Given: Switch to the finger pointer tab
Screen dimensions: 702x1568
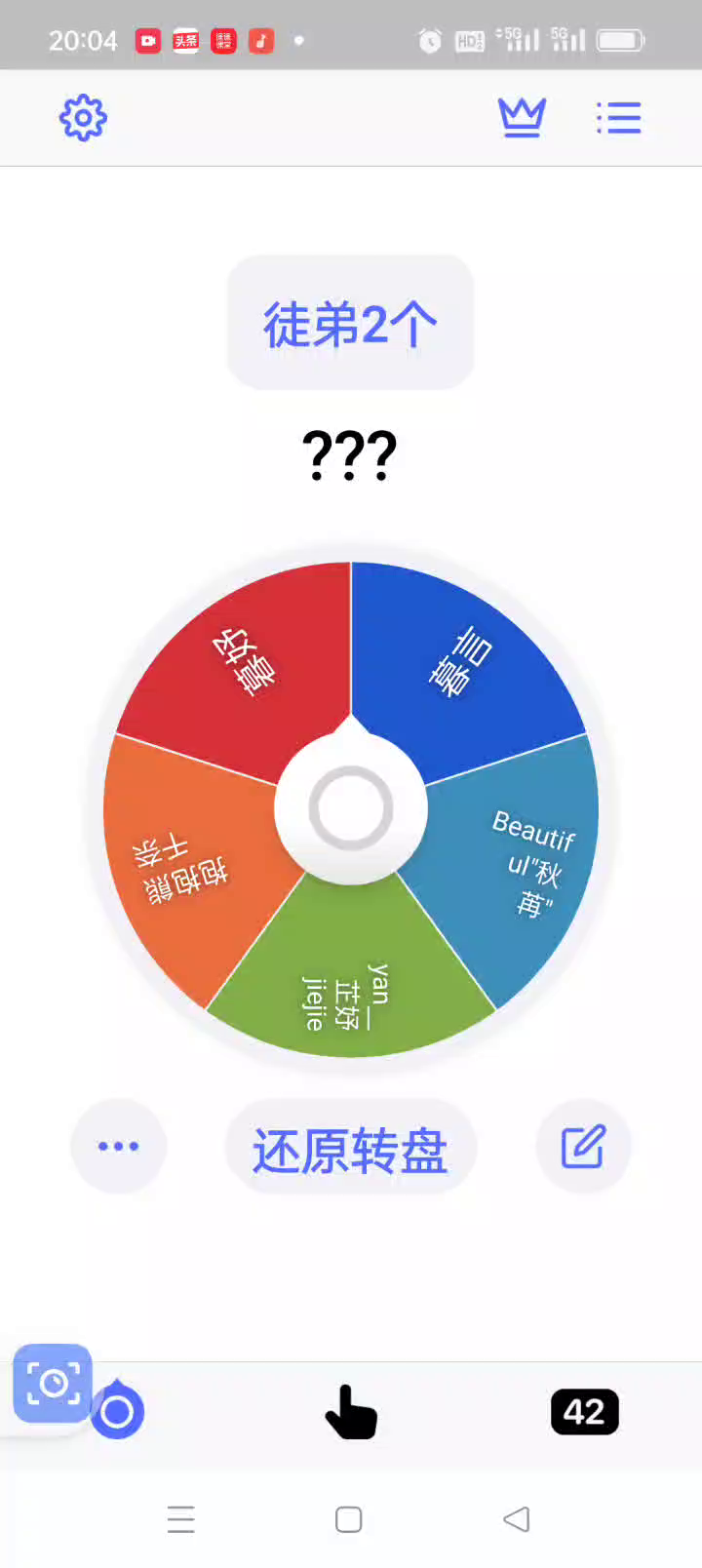Looking at the screenshot, I should 351,1412.
